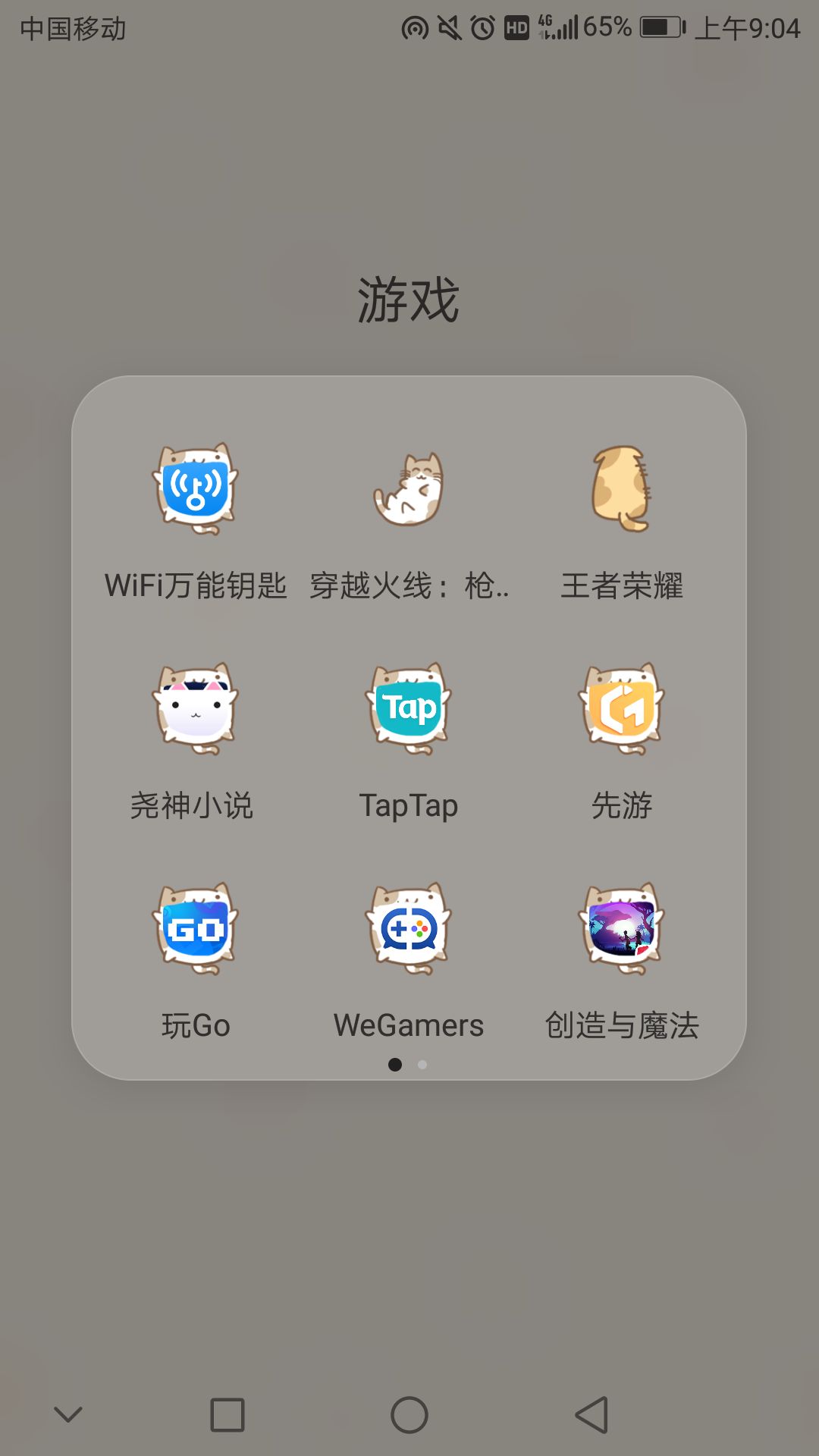This screenshot has width=819, height=1456.
Task: Go to the home screen
Action: pos(409,1415)
